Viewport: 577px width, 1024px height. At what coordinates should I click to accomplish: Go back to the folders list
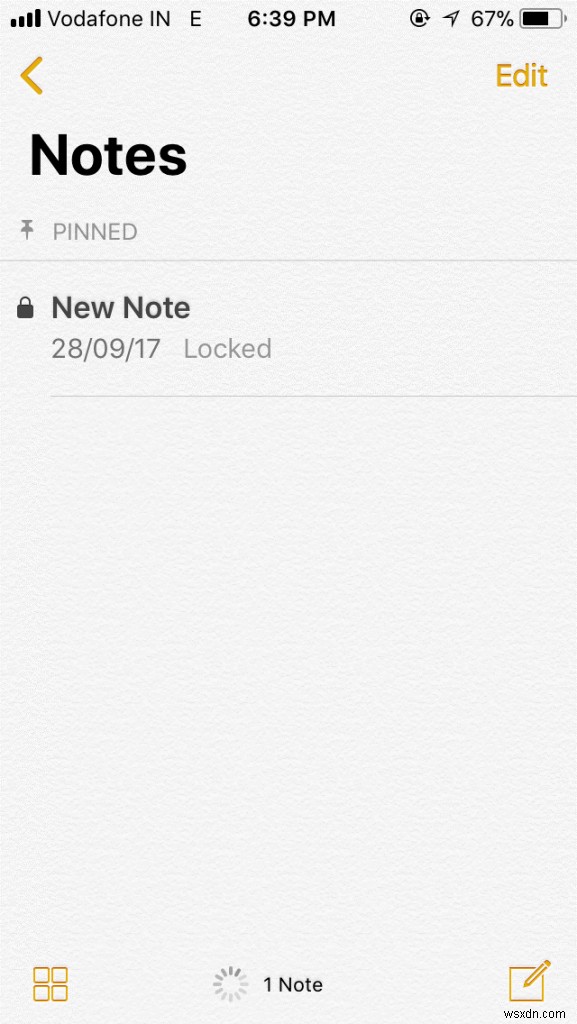(31, 76)
